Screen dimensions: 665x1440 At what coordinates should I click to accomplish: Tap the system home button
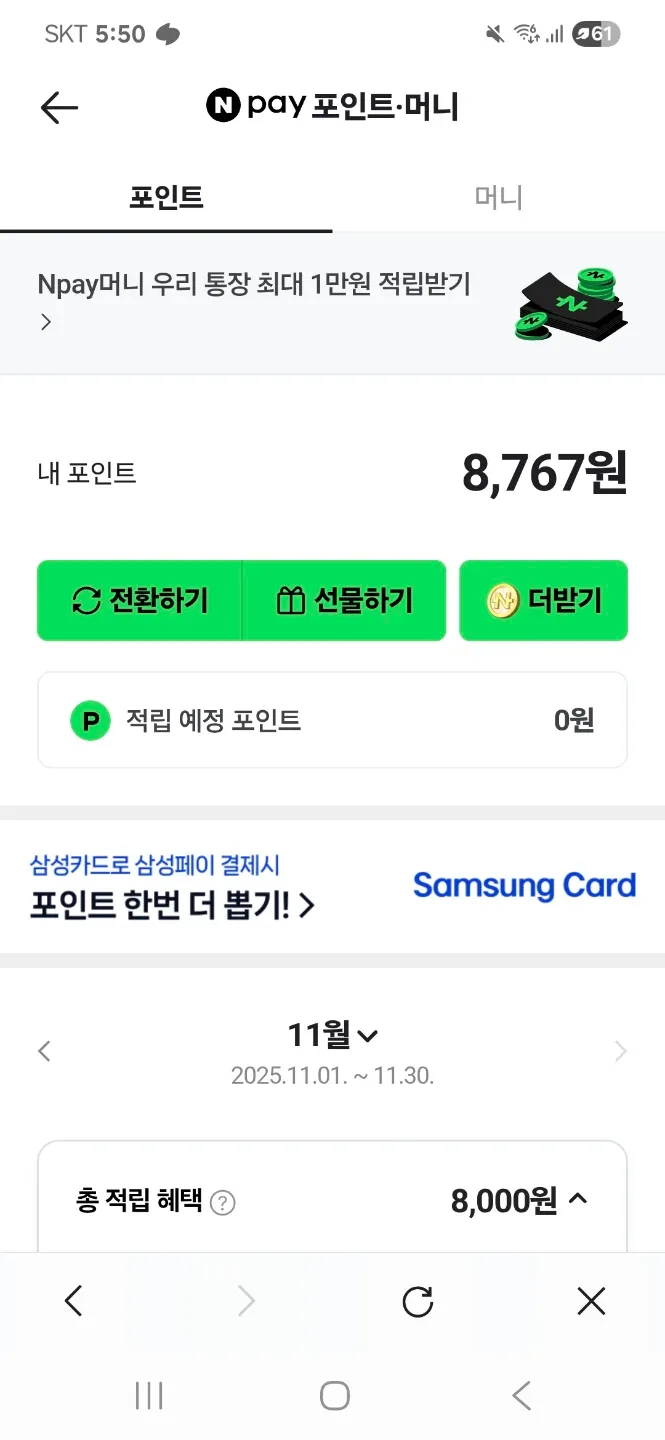tap(334, 1395)
